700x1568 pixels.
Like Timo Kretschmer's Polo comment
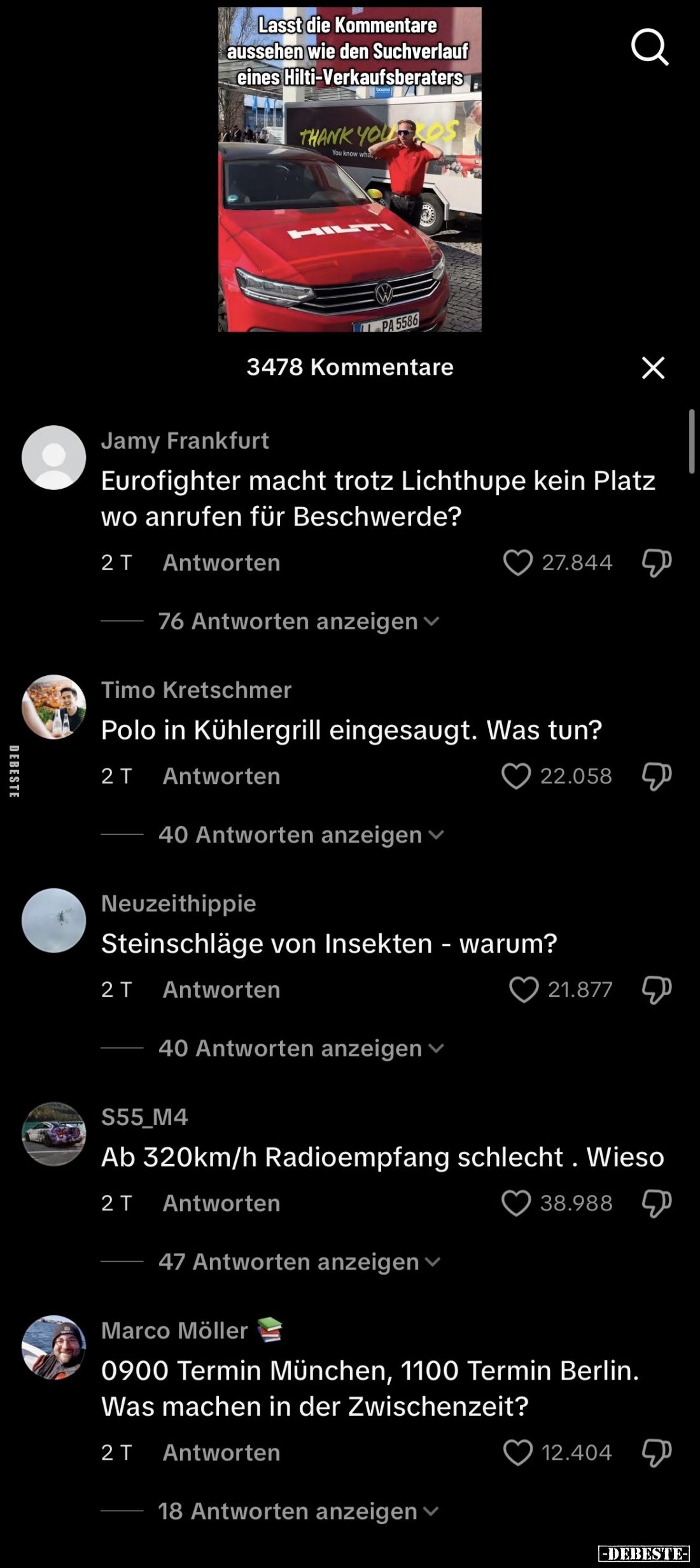516,776
